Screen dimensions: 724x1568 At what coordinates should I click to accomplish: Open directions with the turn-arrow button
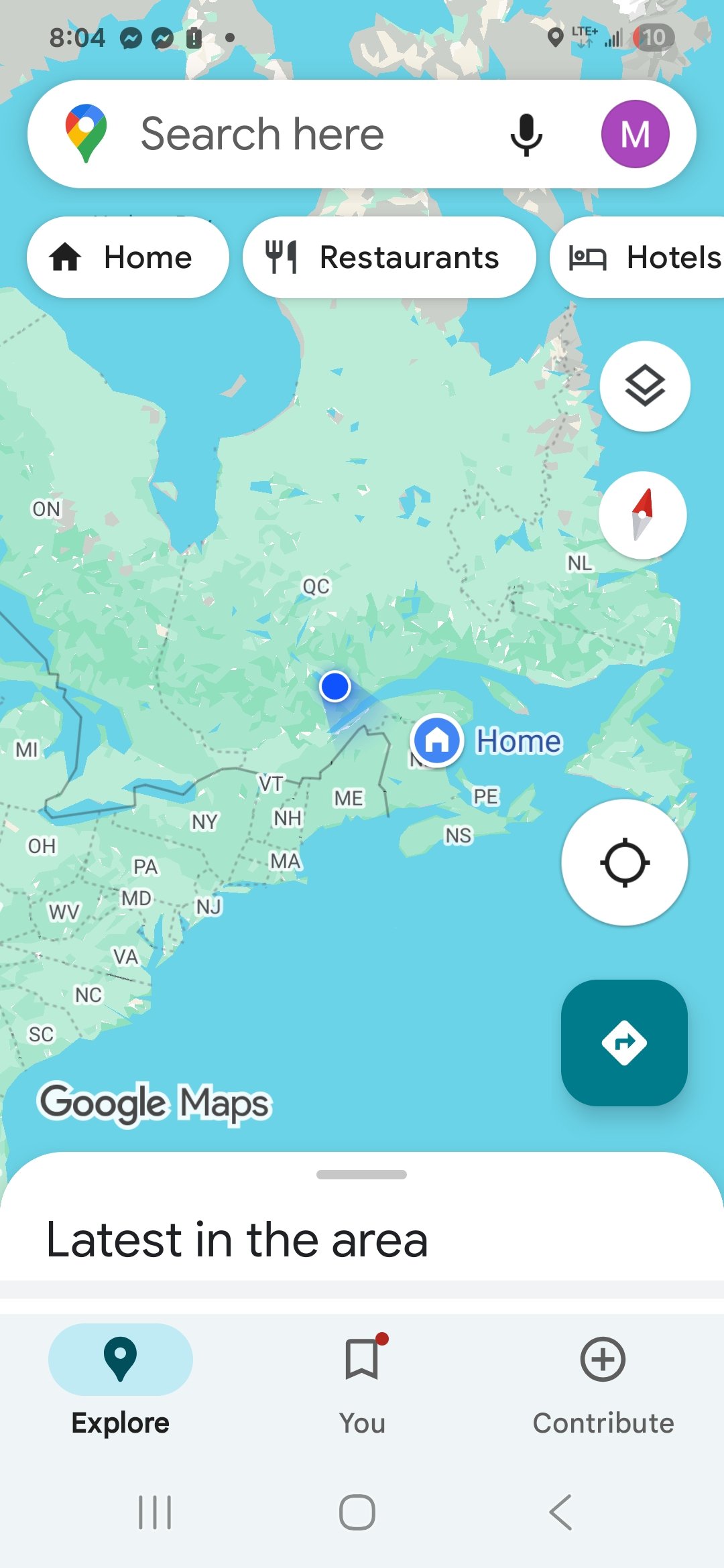click(624, 1043)
